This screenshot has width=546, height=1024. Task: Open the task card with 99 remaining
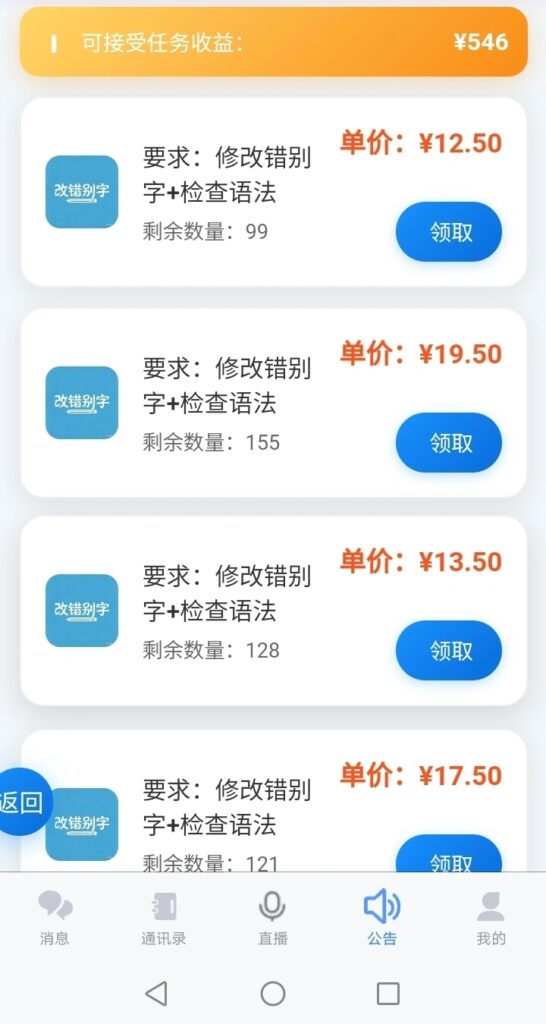tap(274, 192)
